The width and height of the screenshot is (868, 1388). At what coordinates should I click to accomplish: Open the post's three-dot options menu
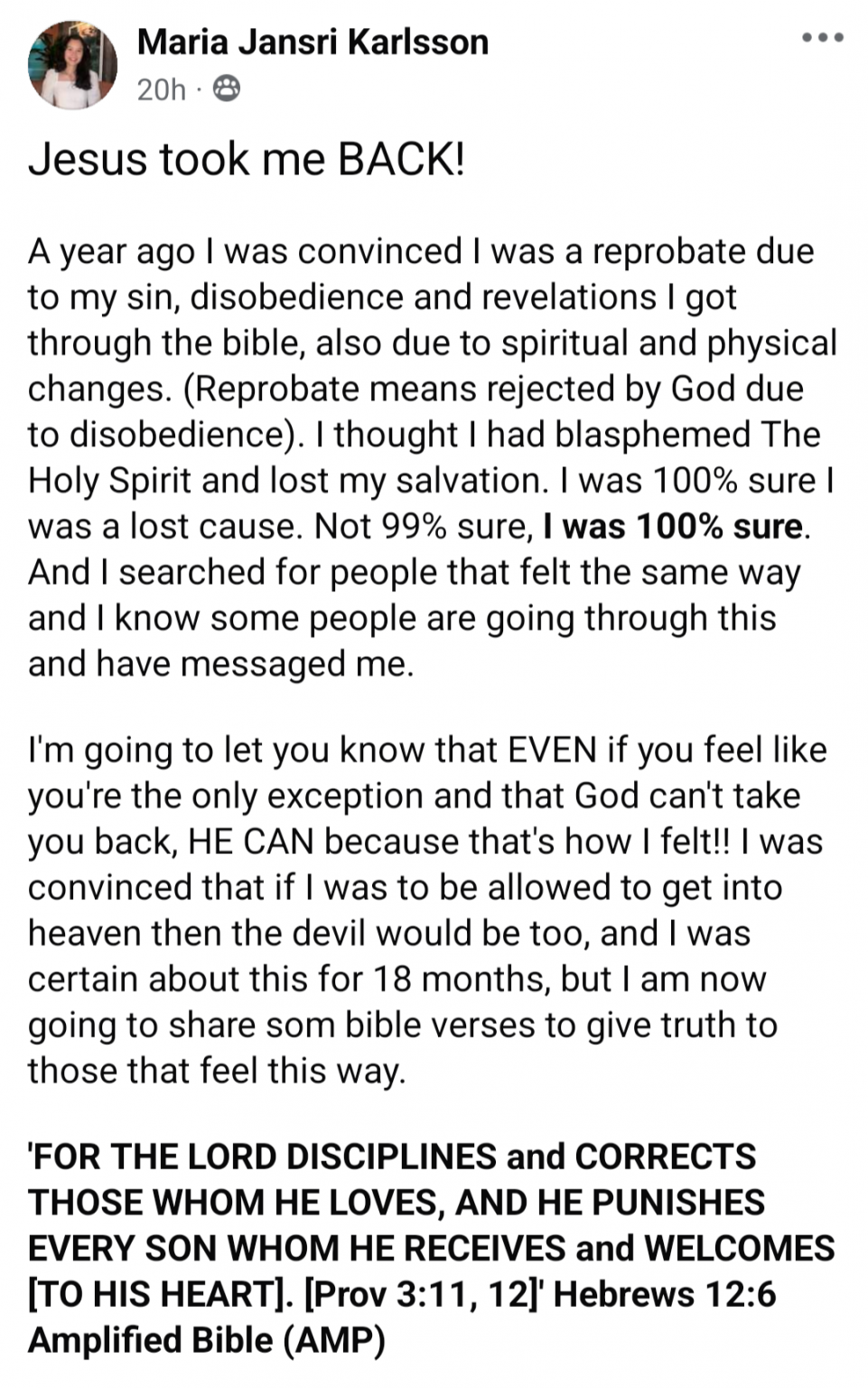(x=823, y=39)
